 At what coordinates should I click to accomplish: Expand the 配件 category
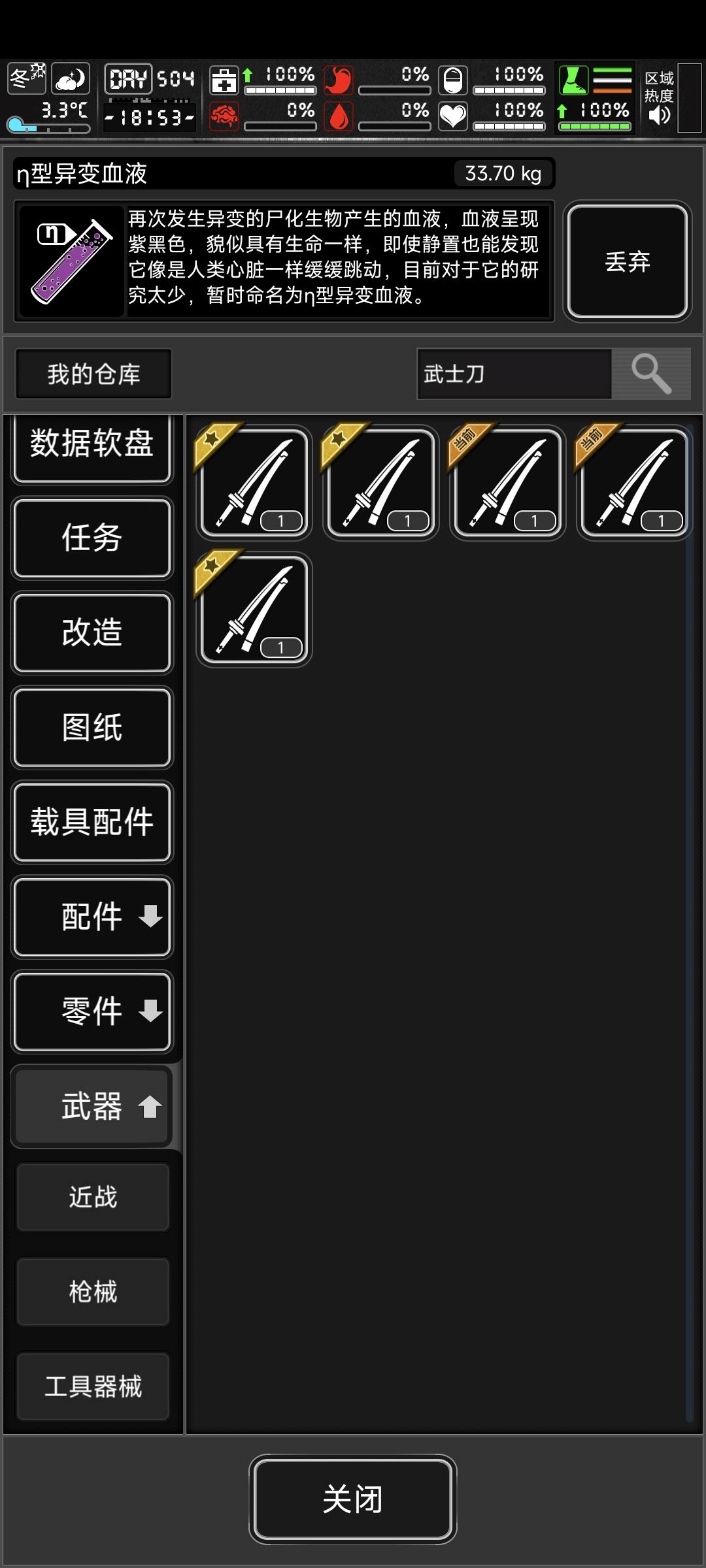click(x=92, y=917)
